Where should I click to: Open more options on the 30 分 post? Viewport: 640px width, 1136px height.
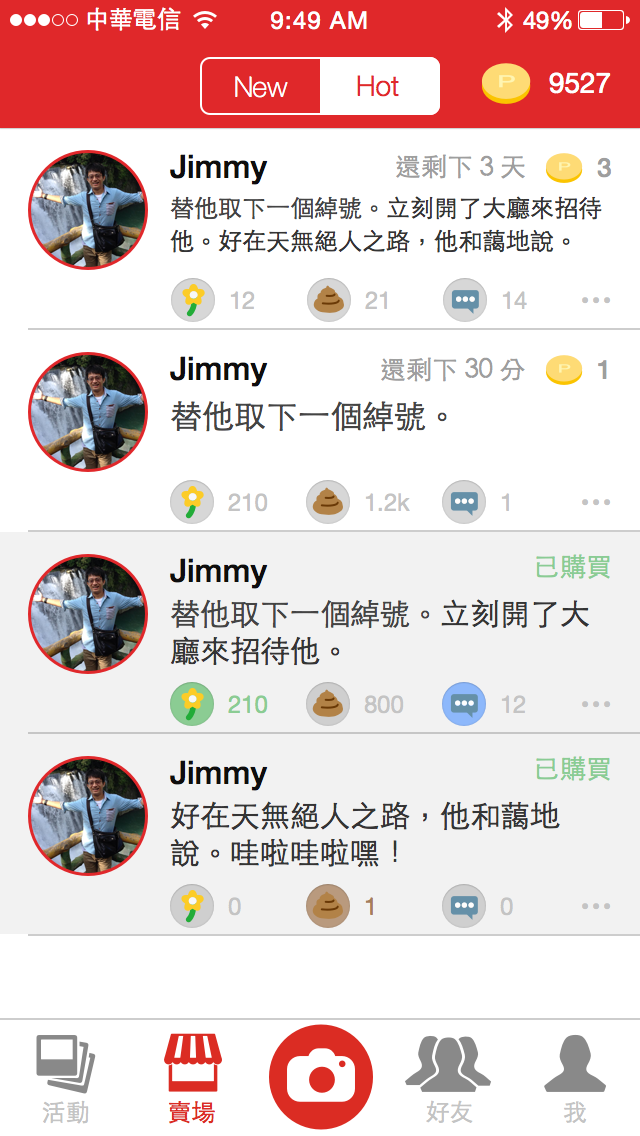tap(595, 502)
